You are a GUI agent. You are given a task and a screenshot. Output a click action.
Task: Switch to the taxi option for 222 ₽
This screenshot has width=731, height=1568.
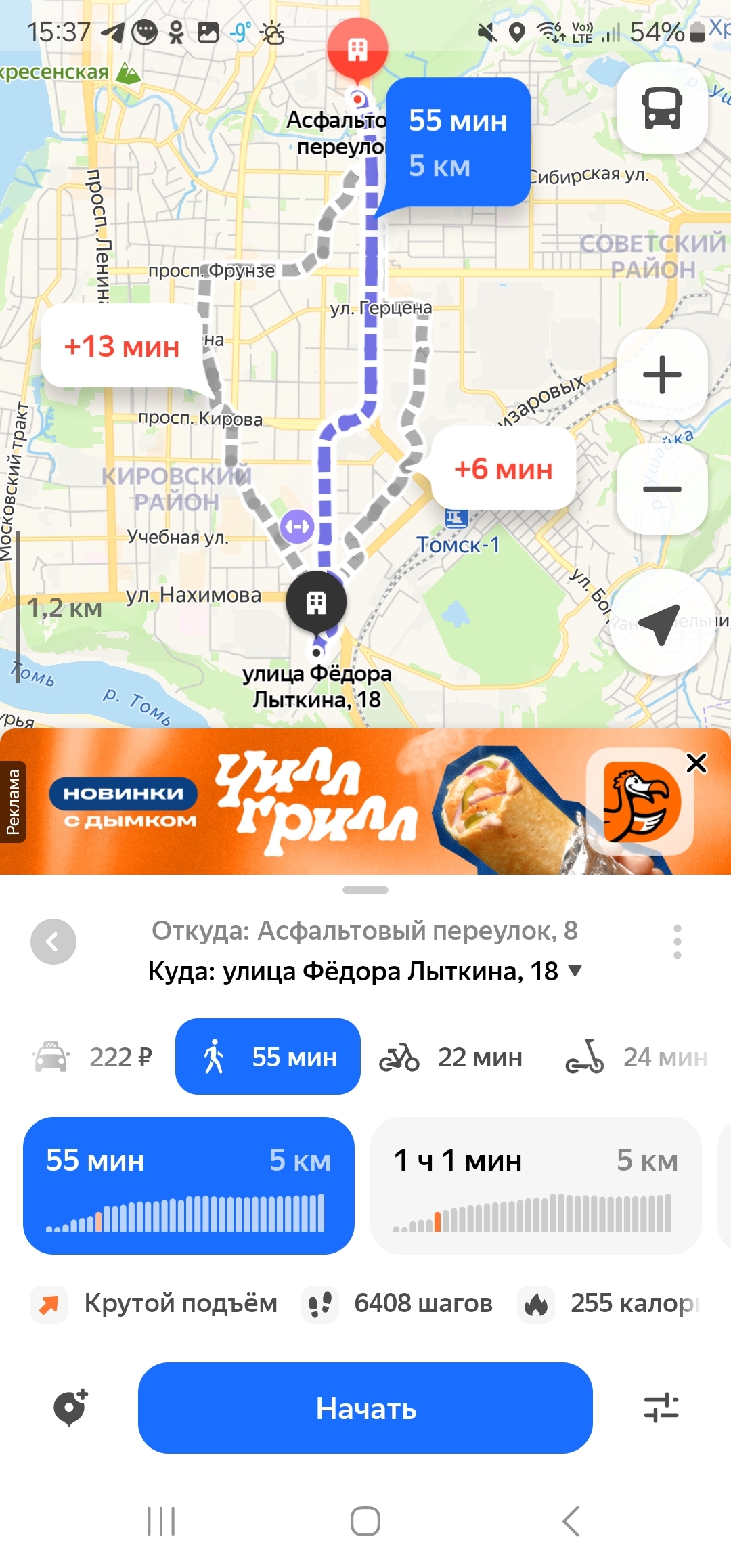[93, 1057]
